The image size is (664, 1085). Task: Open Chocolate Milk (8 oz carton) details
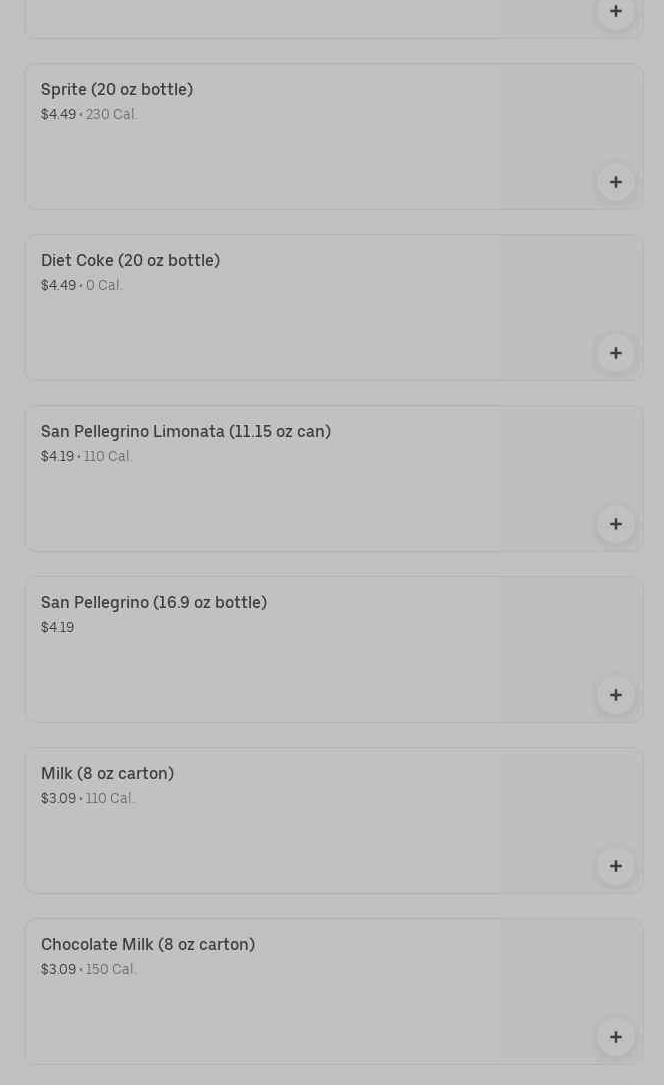tap(262, 992)
